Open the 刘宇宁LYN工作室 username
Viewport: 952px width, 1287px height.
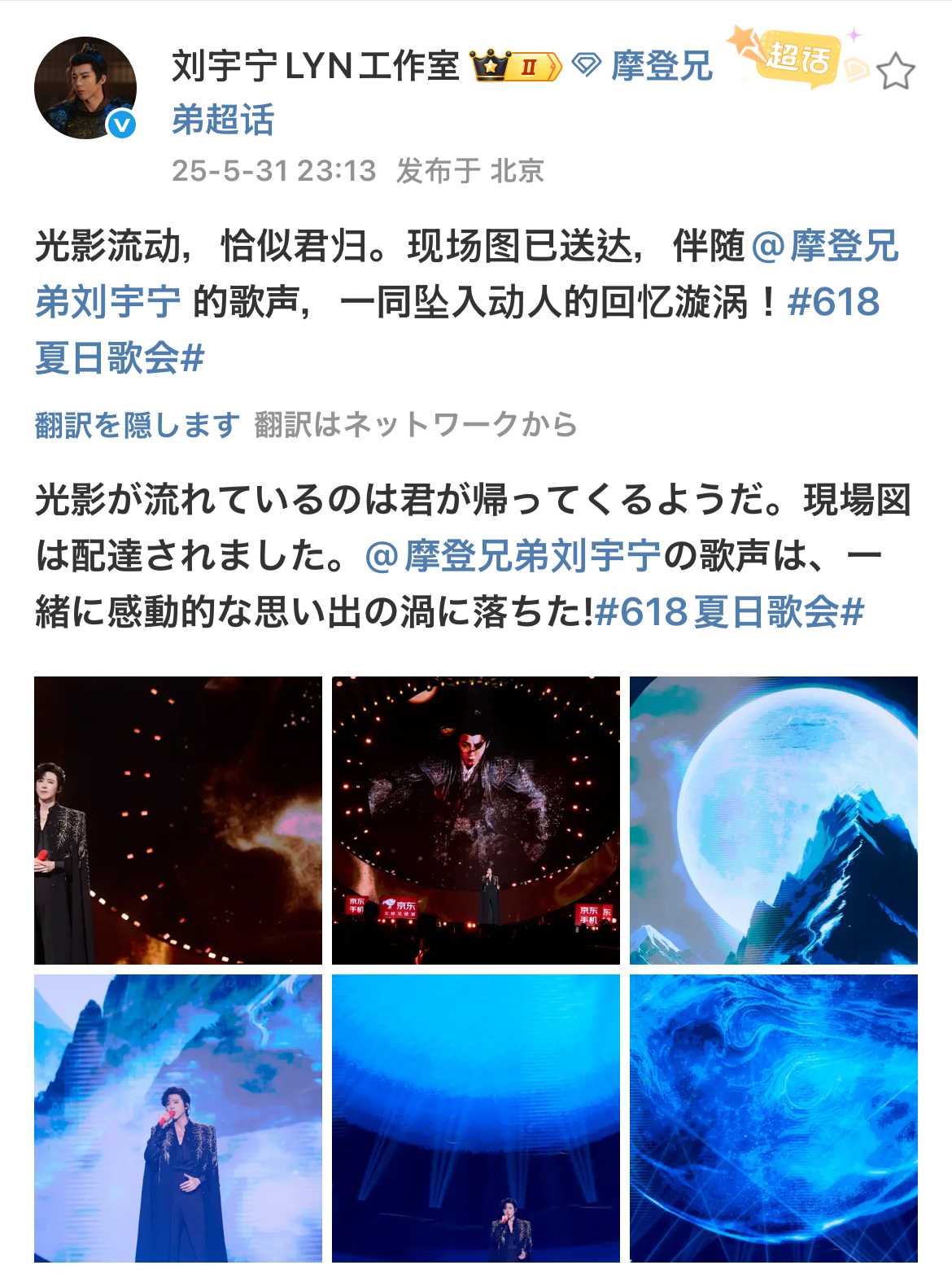click(316, 66)
